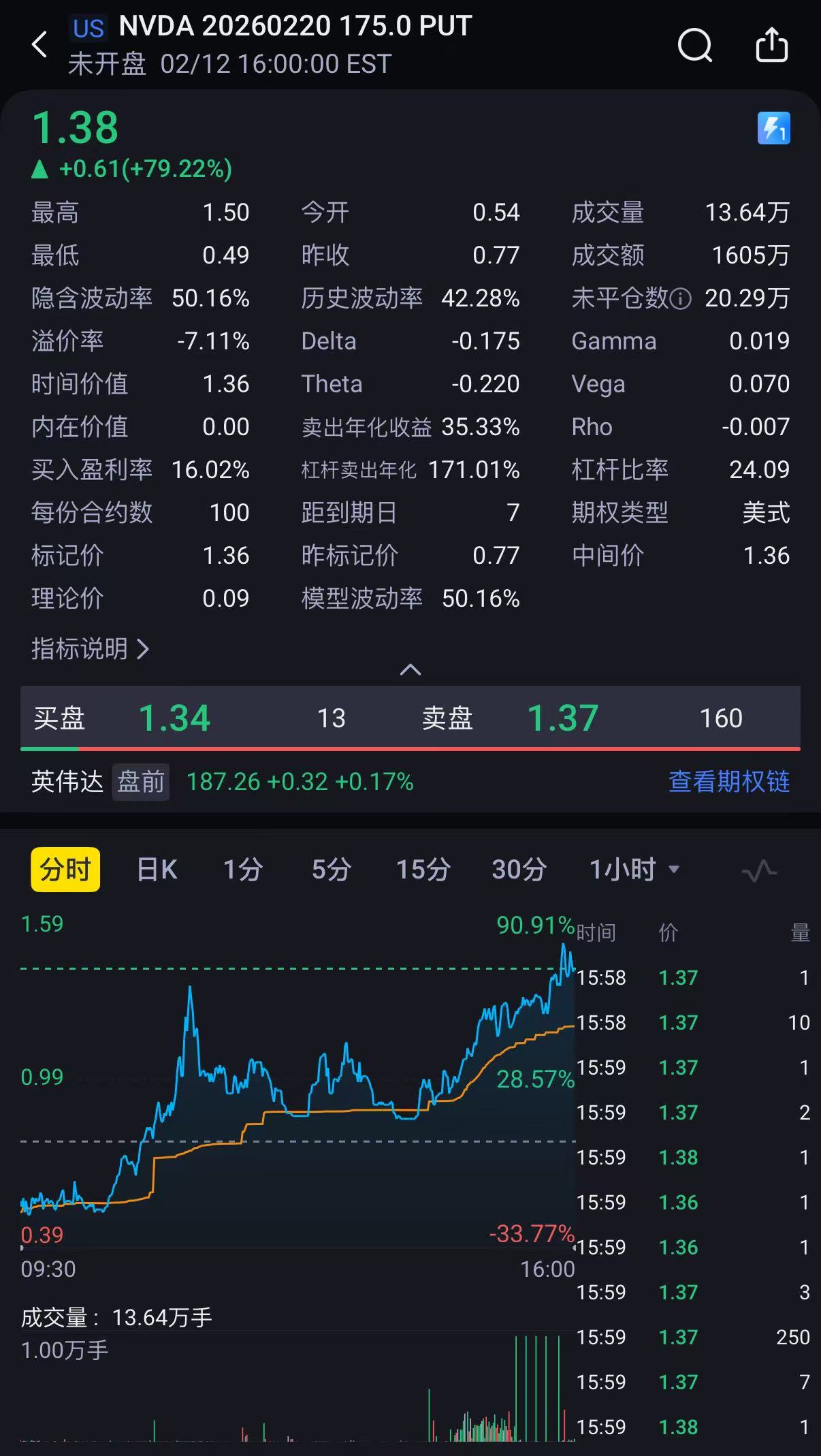This screenshot has width=821, height=1456.
Task: Open search with the magnifier icon
Action: pyautogui.click(x=694, y=46)
